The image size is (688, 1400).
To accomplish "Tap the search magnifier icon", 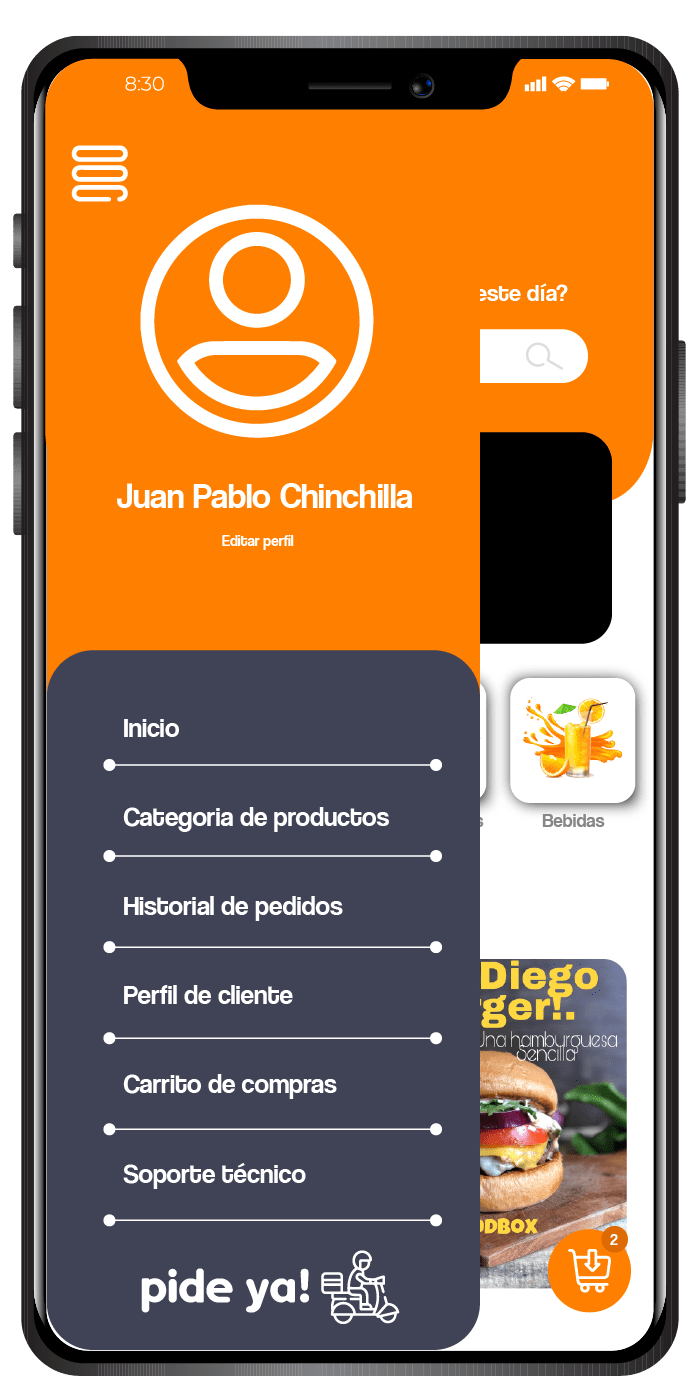I will coord(543,356).
